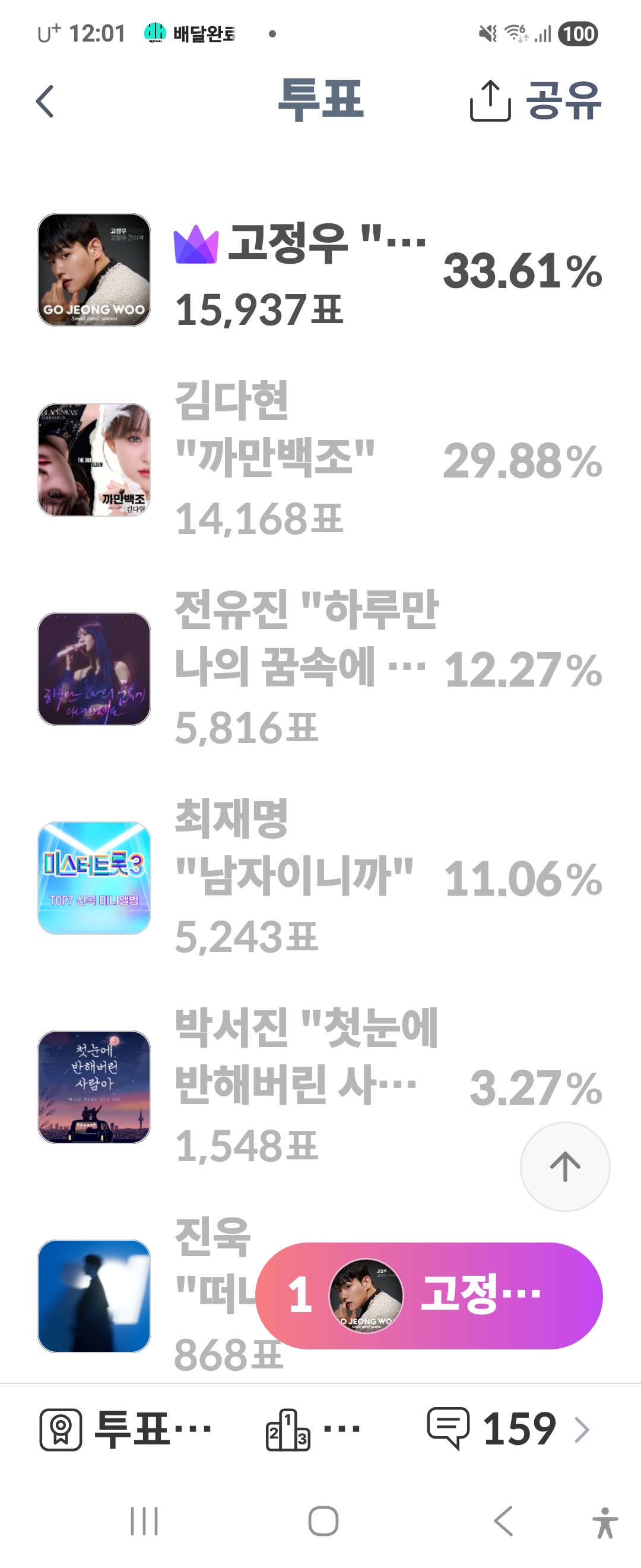
Task: Open the 투표 certificate option in bottom bar
Action: [126, 1428]
